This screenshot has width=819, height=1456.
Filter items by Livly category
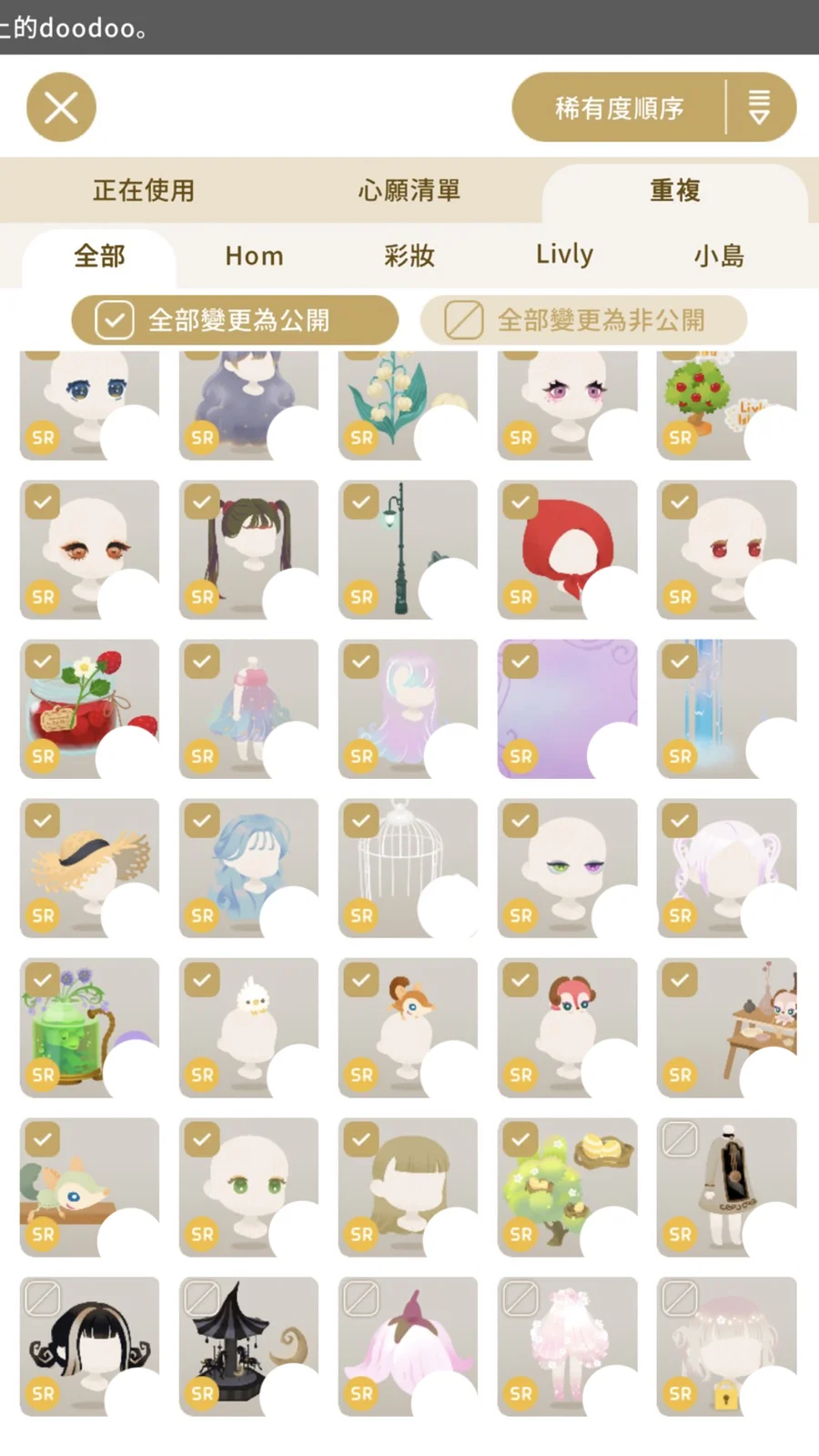pyautogui.click(x=564, y=254)
